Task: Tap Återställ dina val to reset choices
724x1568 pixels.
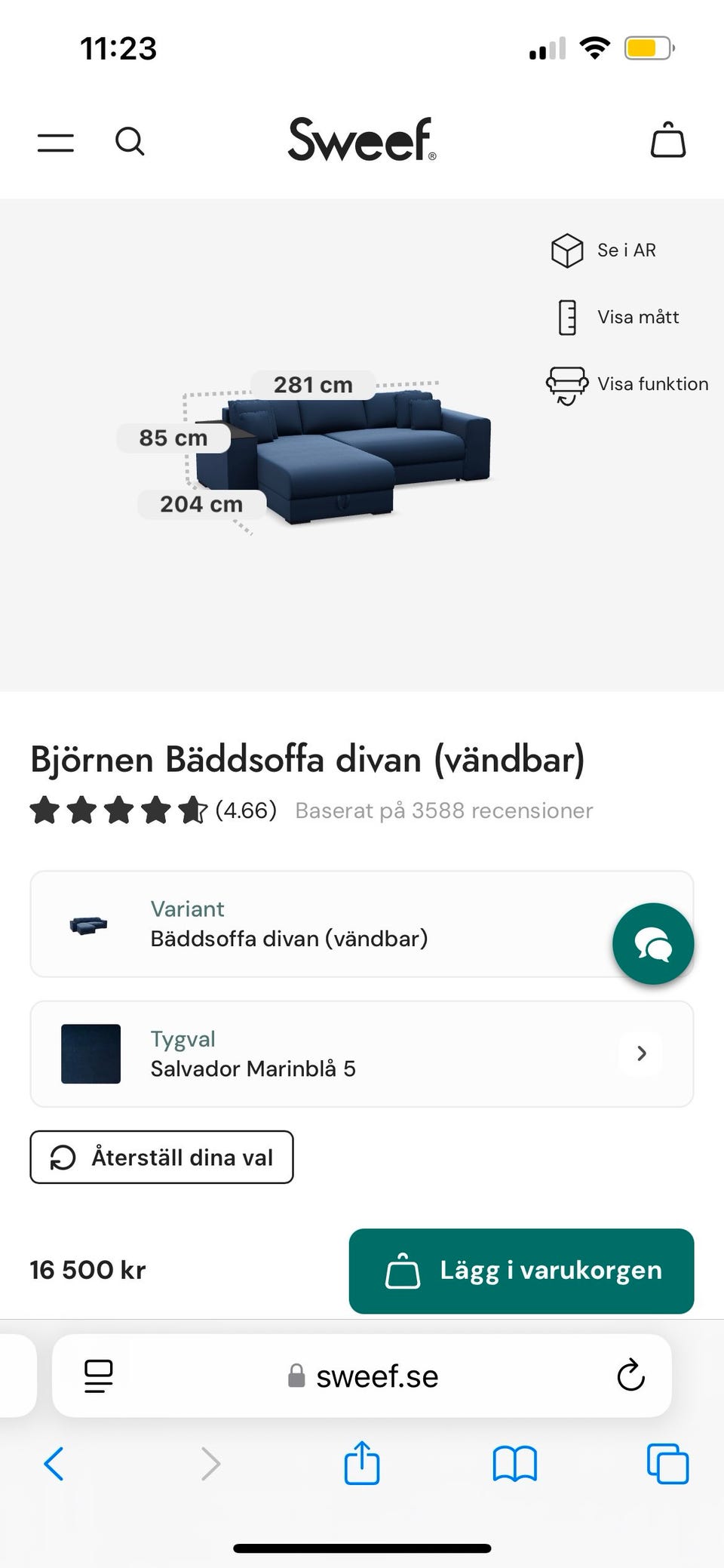Action: 161,1158
